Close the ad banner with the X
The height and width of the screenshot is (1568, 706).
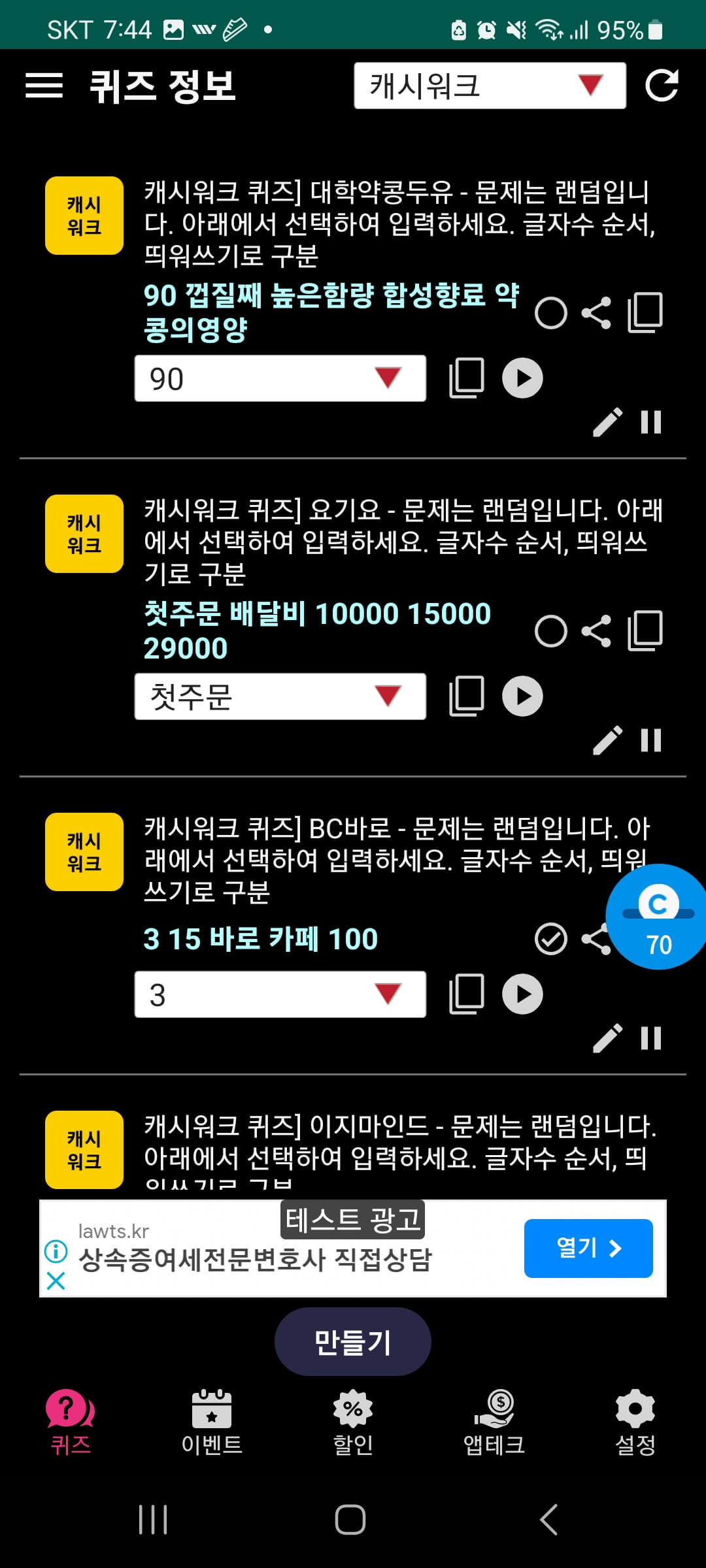click(56, 1281)
